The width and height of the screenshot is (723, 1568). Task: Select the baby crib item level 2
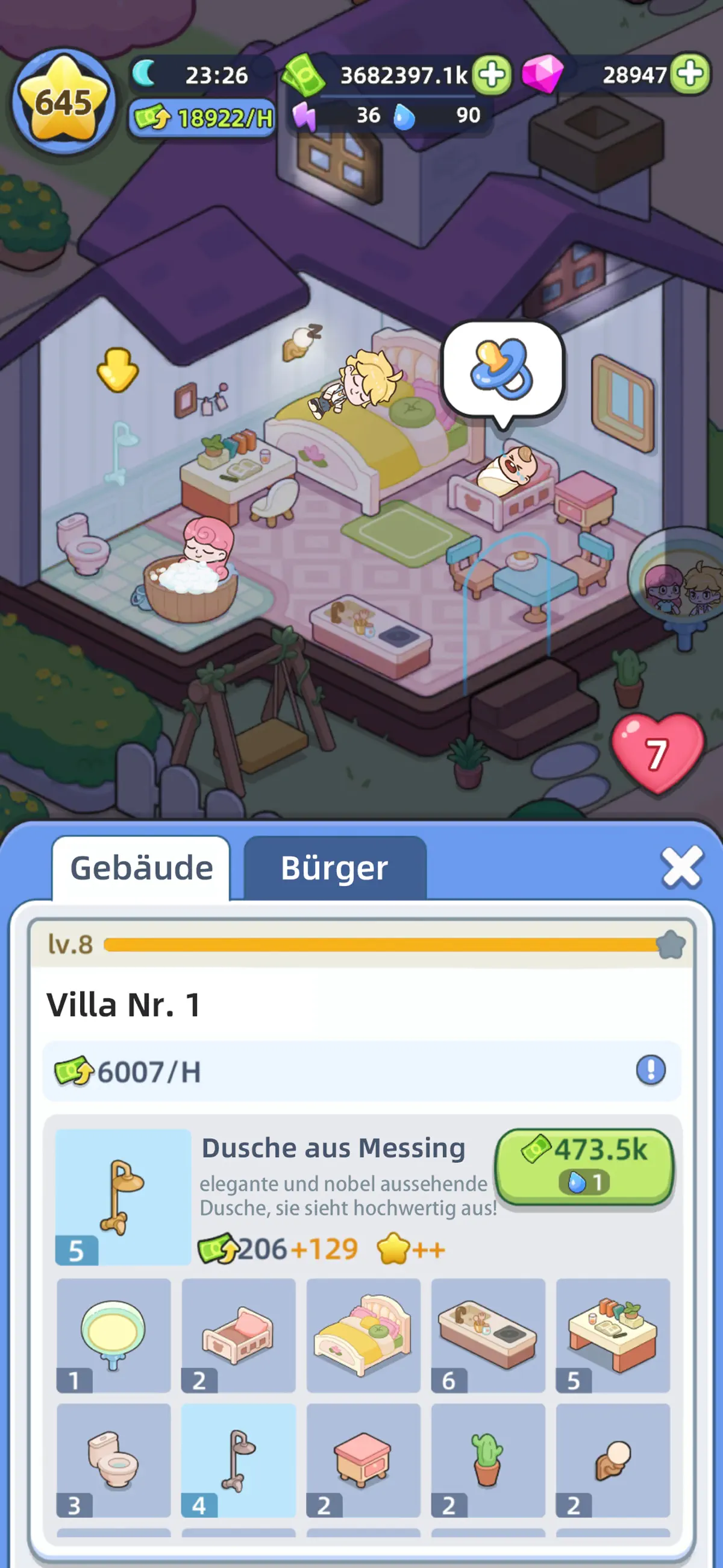click(x=239, y=1335)
